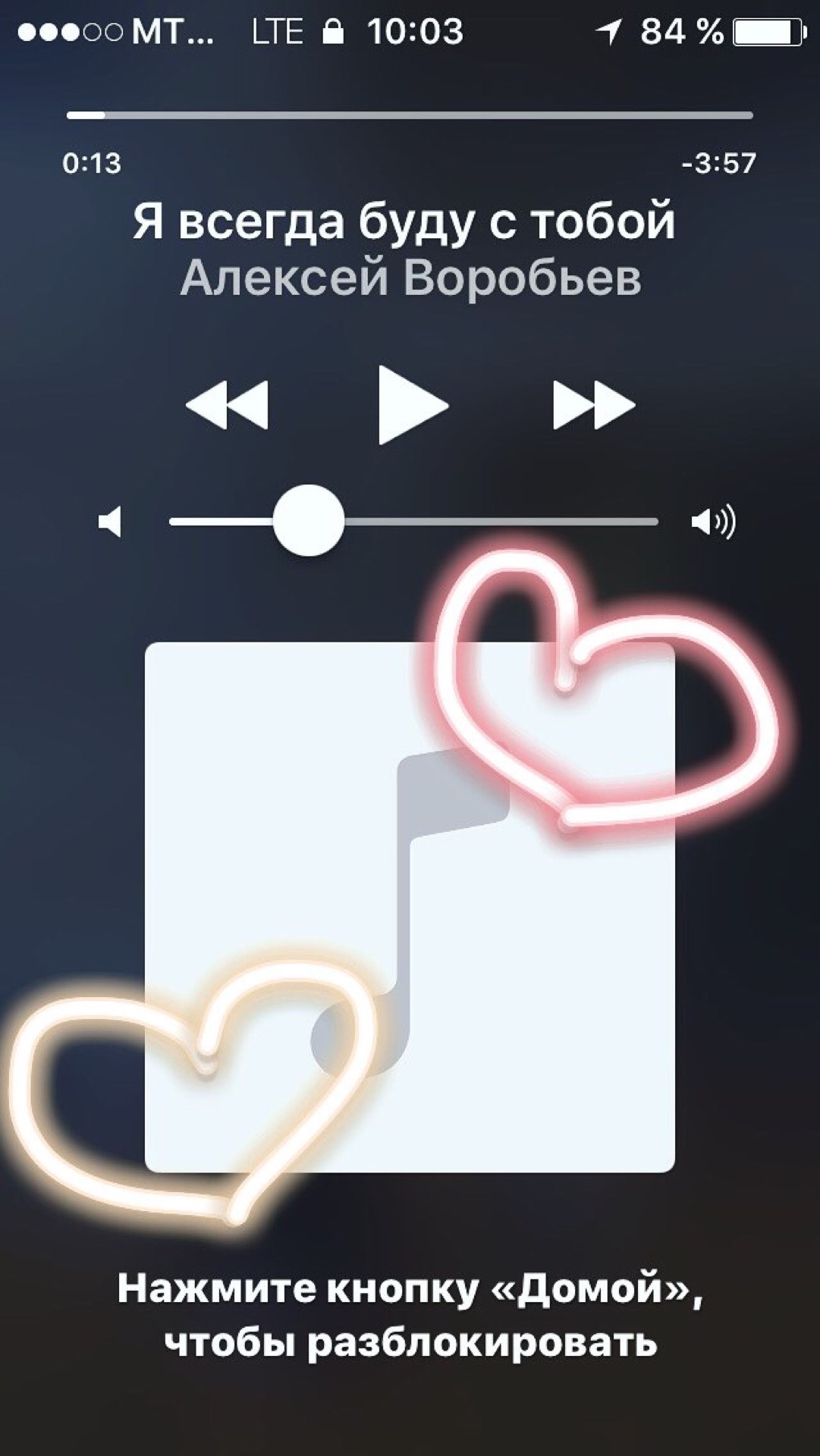Tap the volume slider to raise volume
Image resolution: width=820 pixels, height=1456 pixels.
(531, 522)
